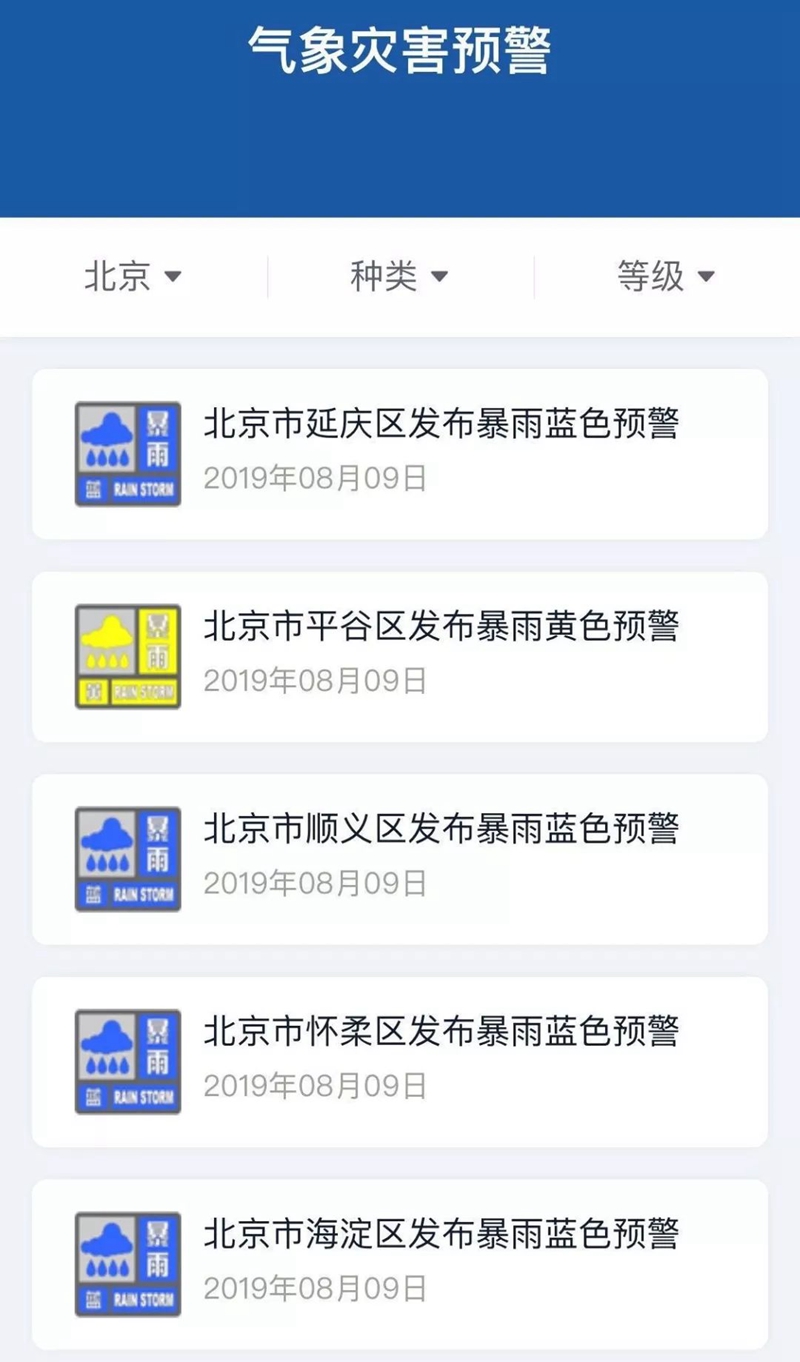View the 顺义区 blue rainstorm warning

tap(441, 830)
